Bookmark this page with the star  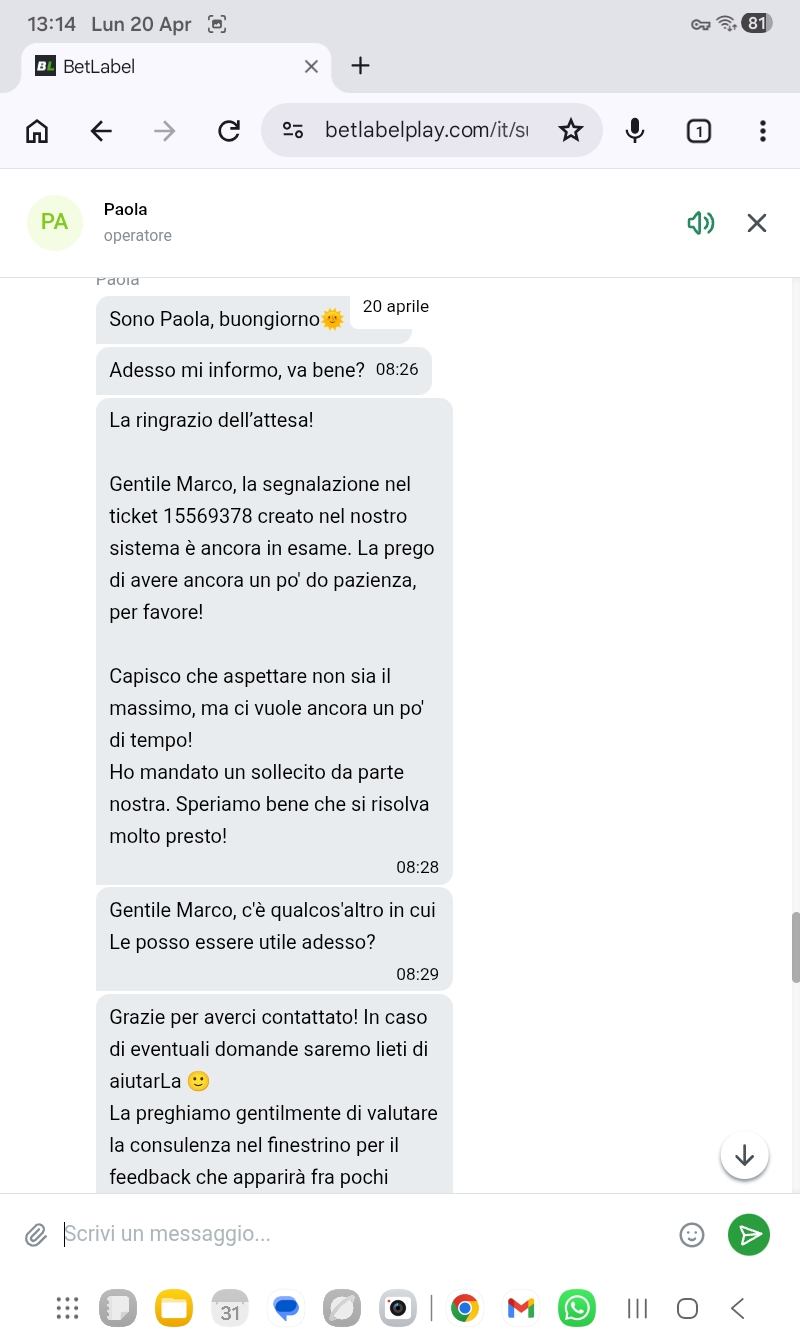571,131
